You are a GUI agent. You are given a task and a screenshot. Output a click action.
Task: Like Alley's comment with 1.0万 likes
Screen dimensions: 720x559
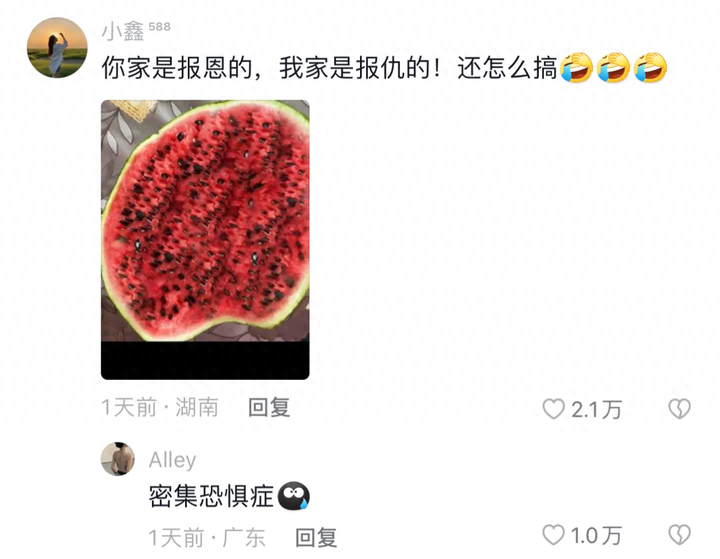click(x=554, y=536)
